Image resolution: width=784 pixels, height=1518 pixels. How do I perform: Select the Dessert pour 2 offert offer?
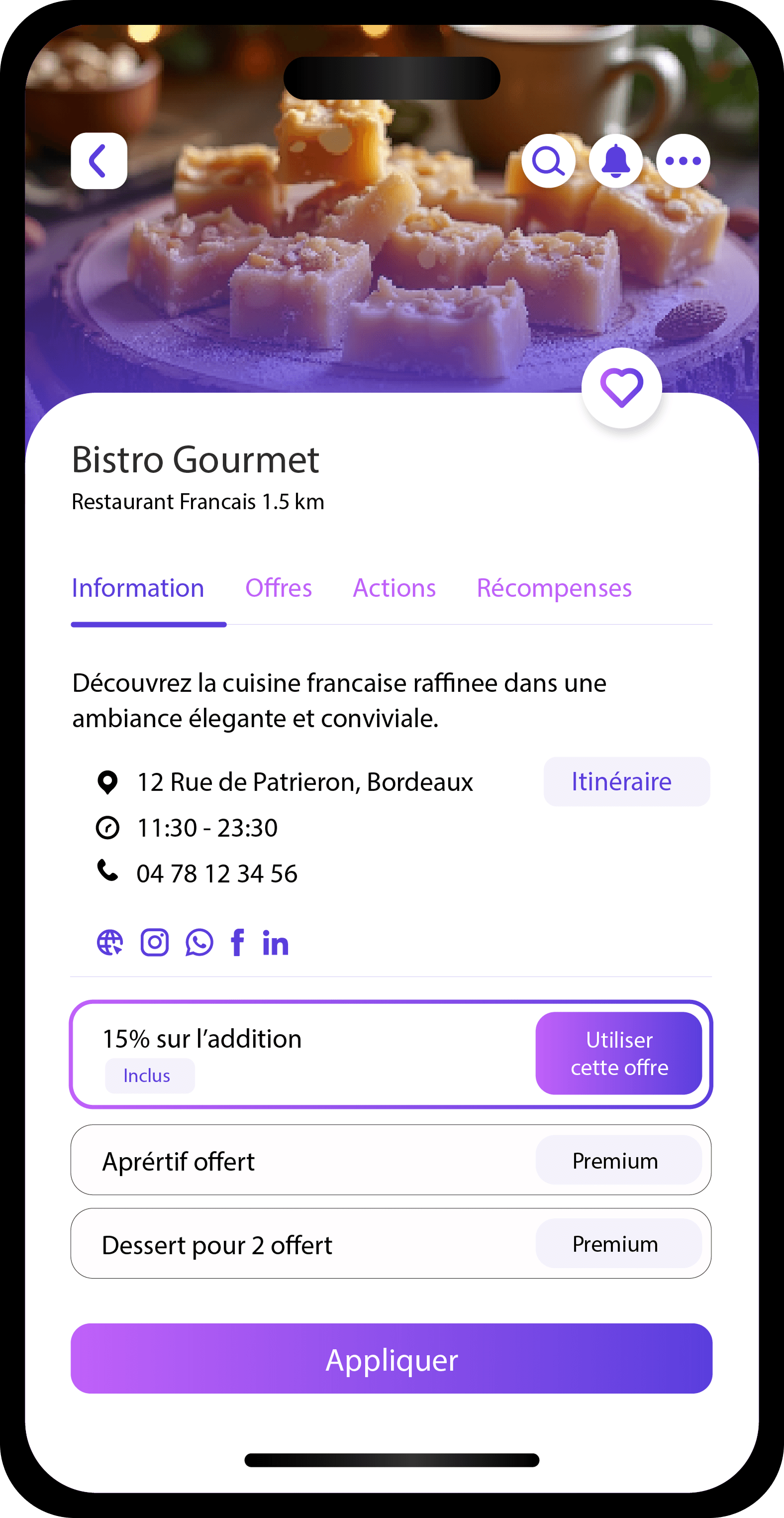(391, 1244)
